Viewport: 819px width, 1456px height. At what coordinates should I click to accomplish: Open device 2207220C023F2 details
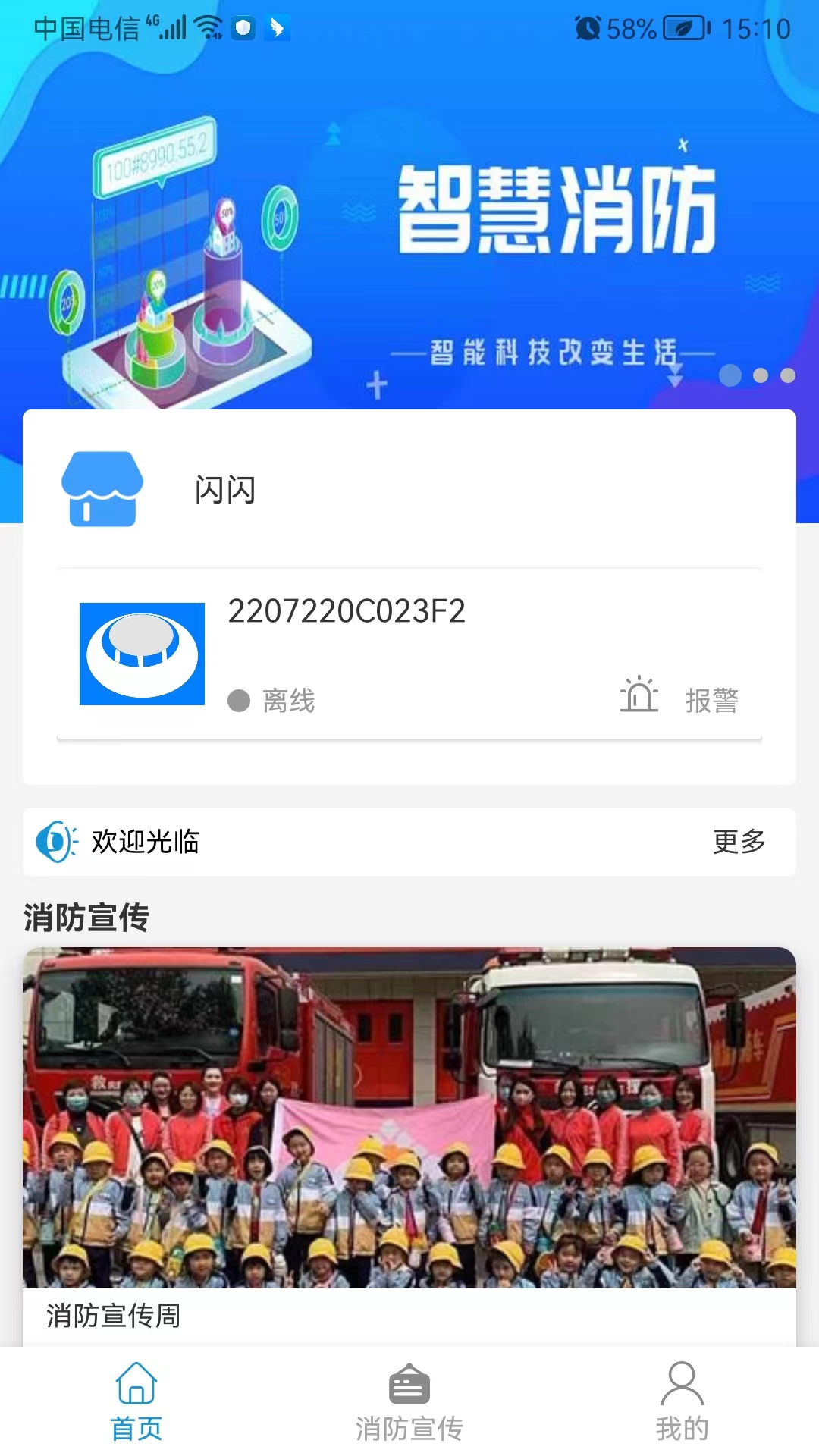pyautogui.click(x=347, y=613)
